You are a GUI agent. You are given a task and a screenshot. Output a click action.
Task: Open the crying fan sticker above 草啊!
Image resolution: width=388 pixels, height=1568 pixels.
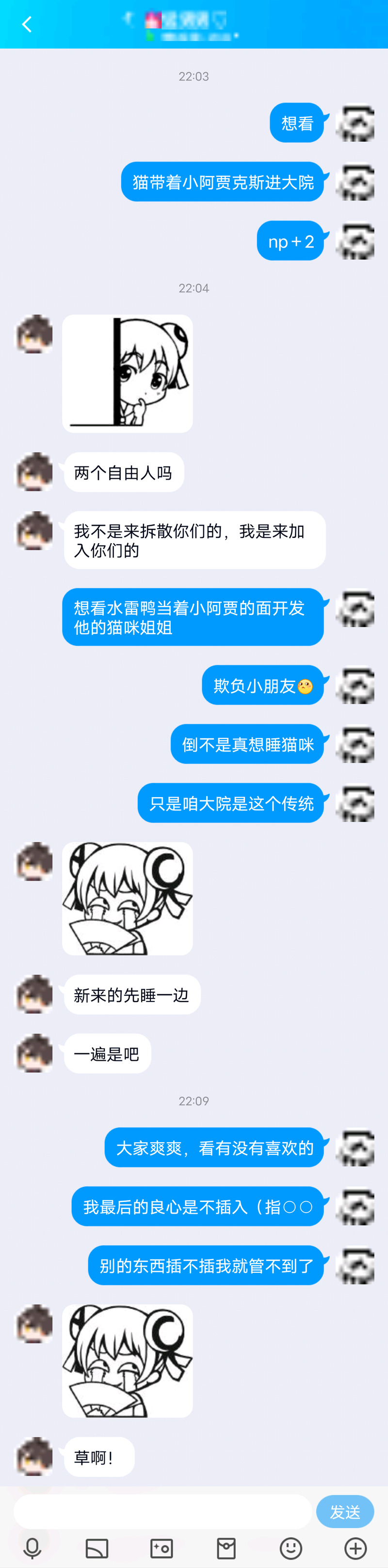point(128,1360)
